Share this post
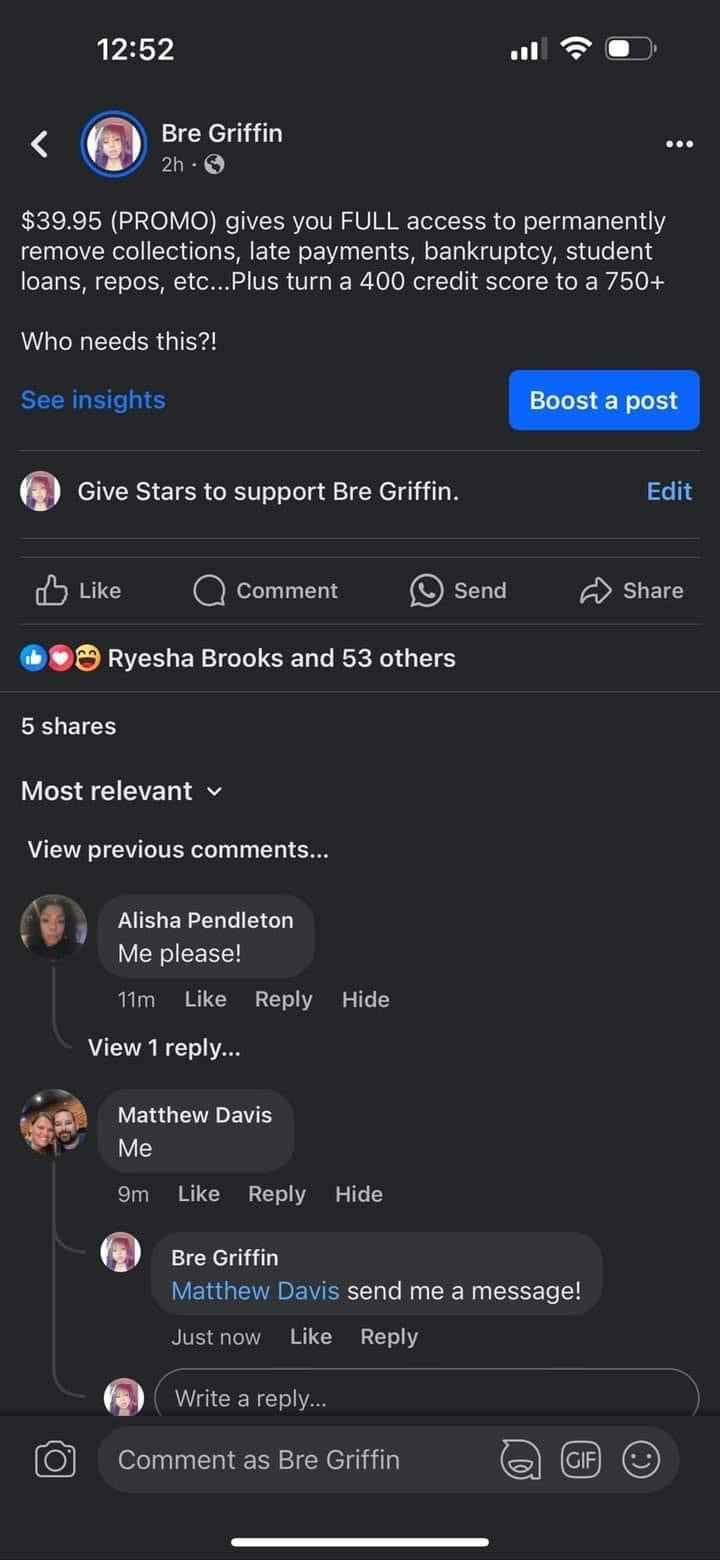 [631, 591]
